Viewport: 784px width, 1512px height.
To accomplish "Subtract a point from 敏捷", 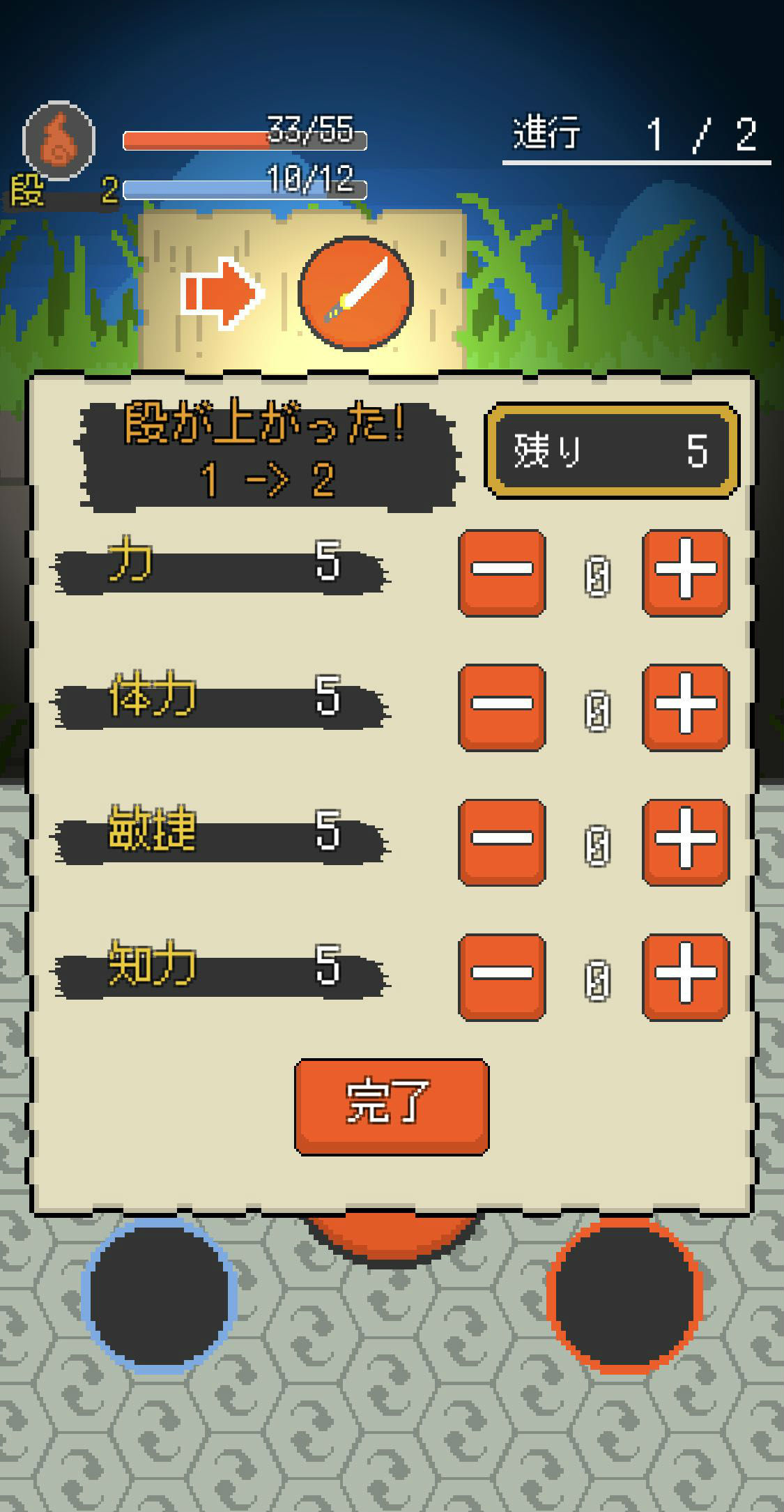I will 502,842.
